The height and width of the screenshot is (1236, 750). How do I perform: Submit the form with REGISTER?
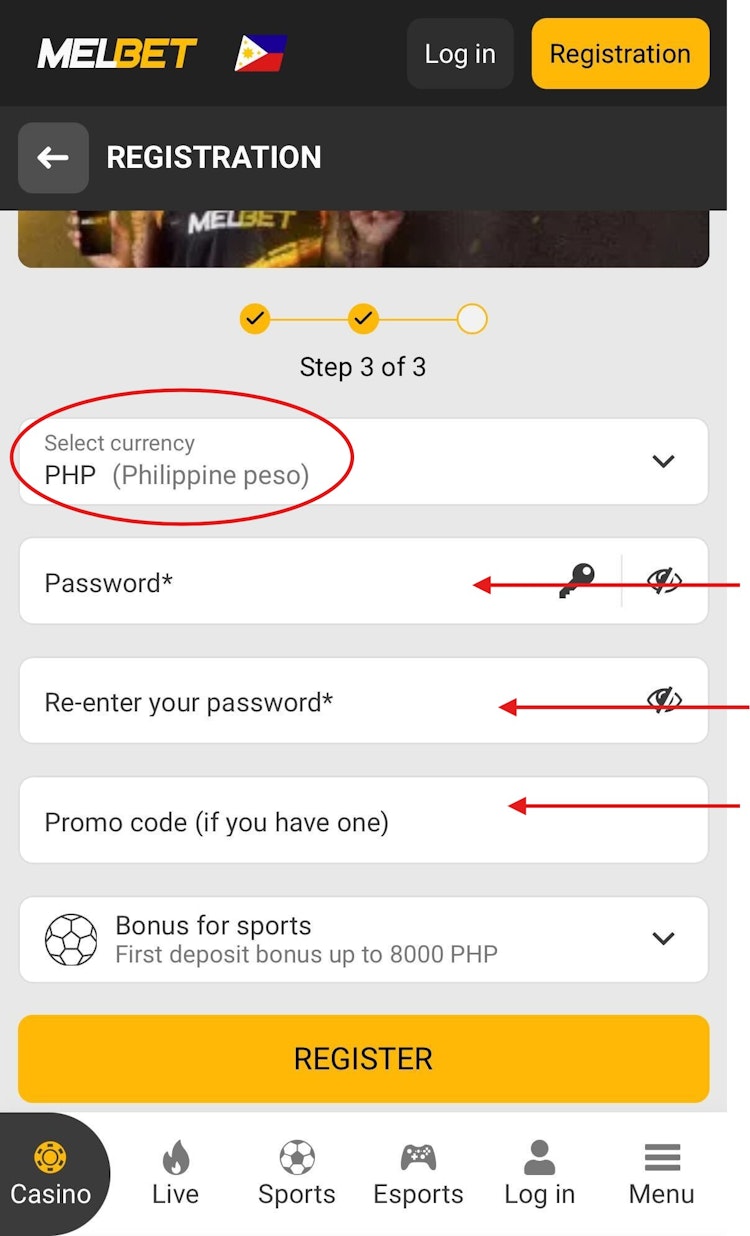(363, 1059)
